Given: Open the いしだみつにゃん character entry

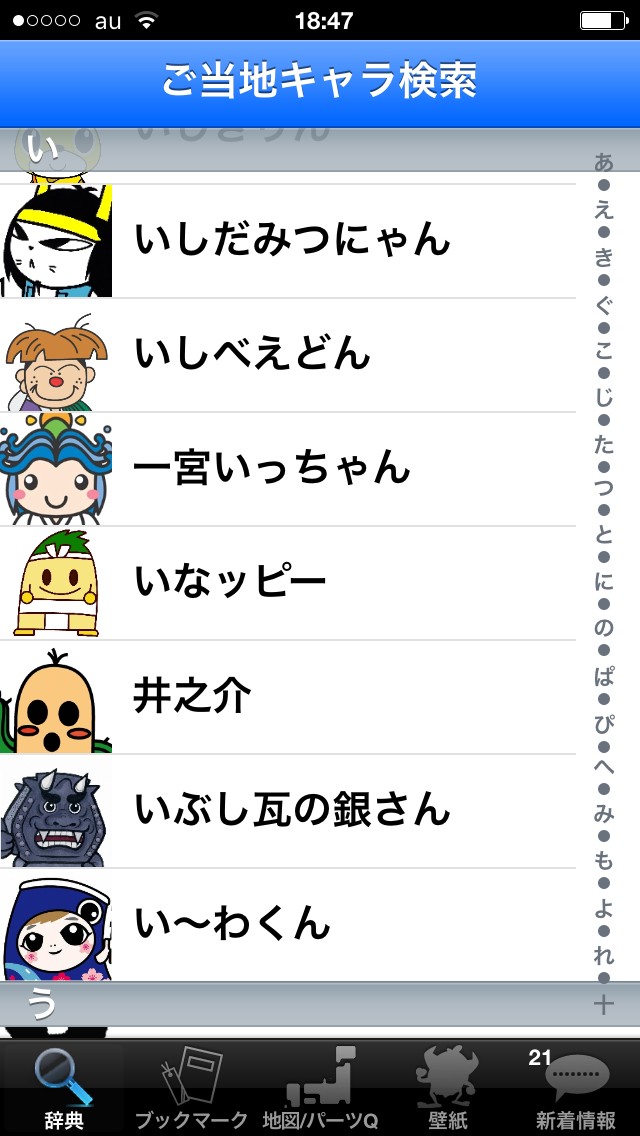Looking at the screenshot, I should (290, 241).
